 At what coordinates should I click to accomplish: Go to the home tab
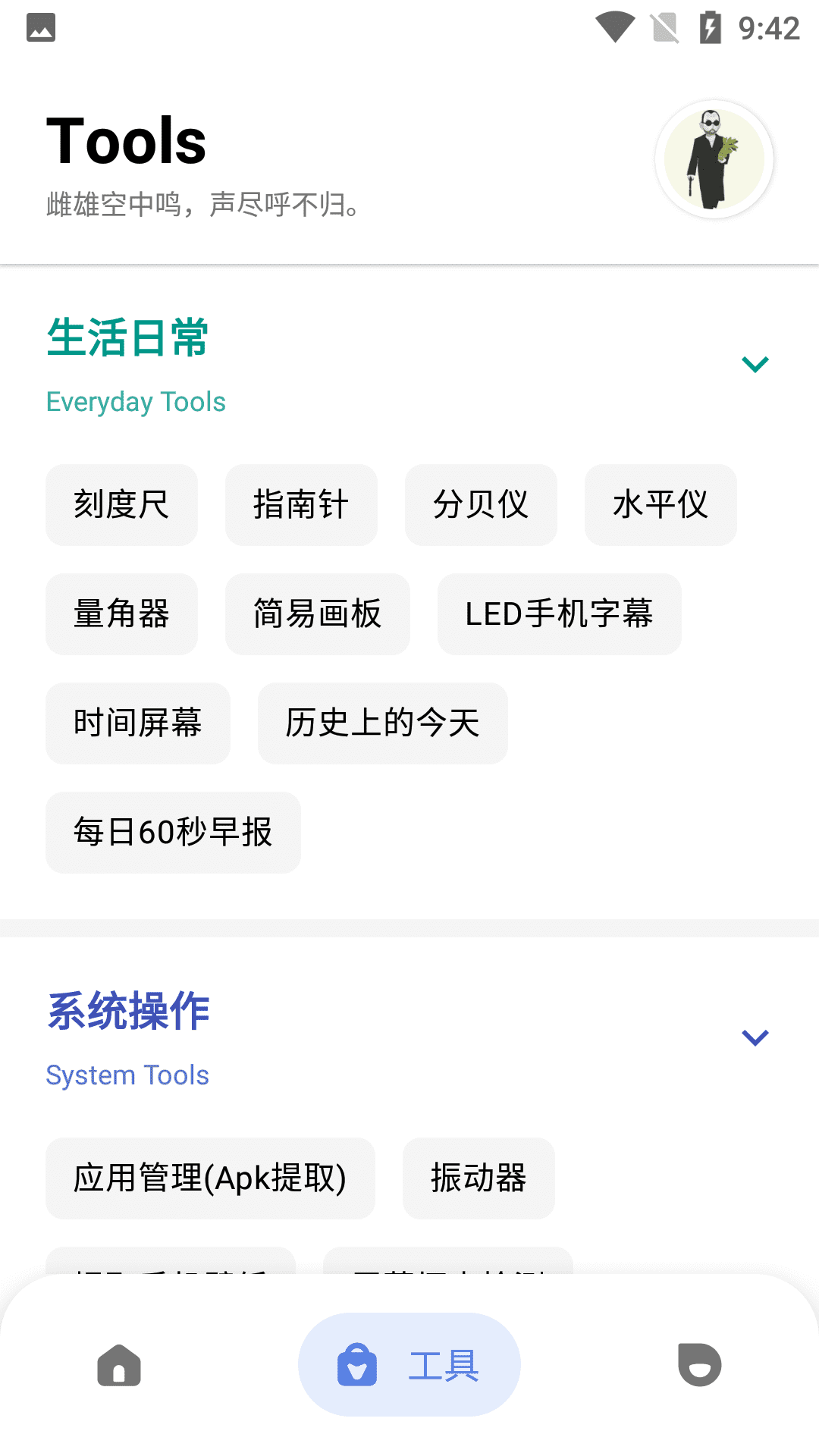[x=119, y=1365]
